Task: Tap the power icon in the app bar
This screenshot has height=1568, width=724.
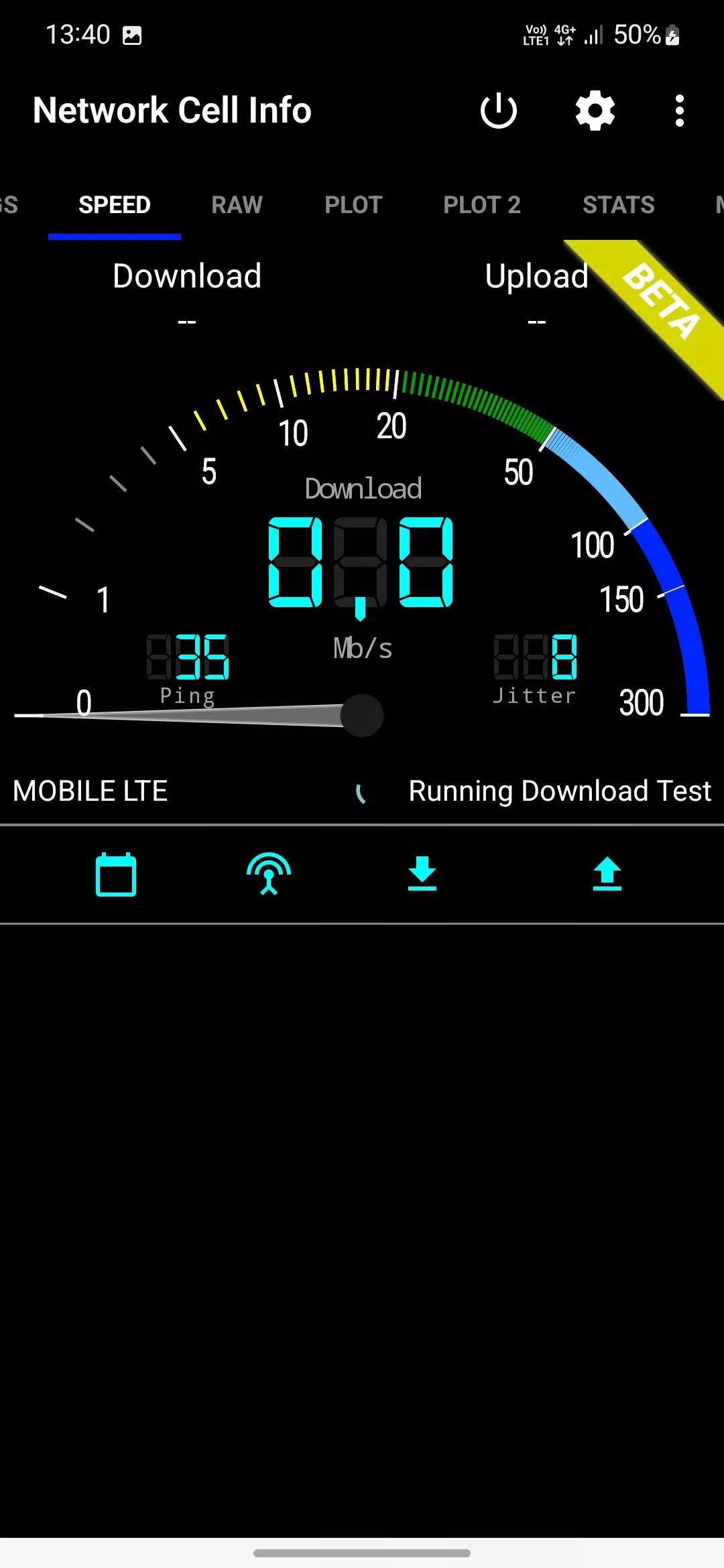Action: point(499,111)
